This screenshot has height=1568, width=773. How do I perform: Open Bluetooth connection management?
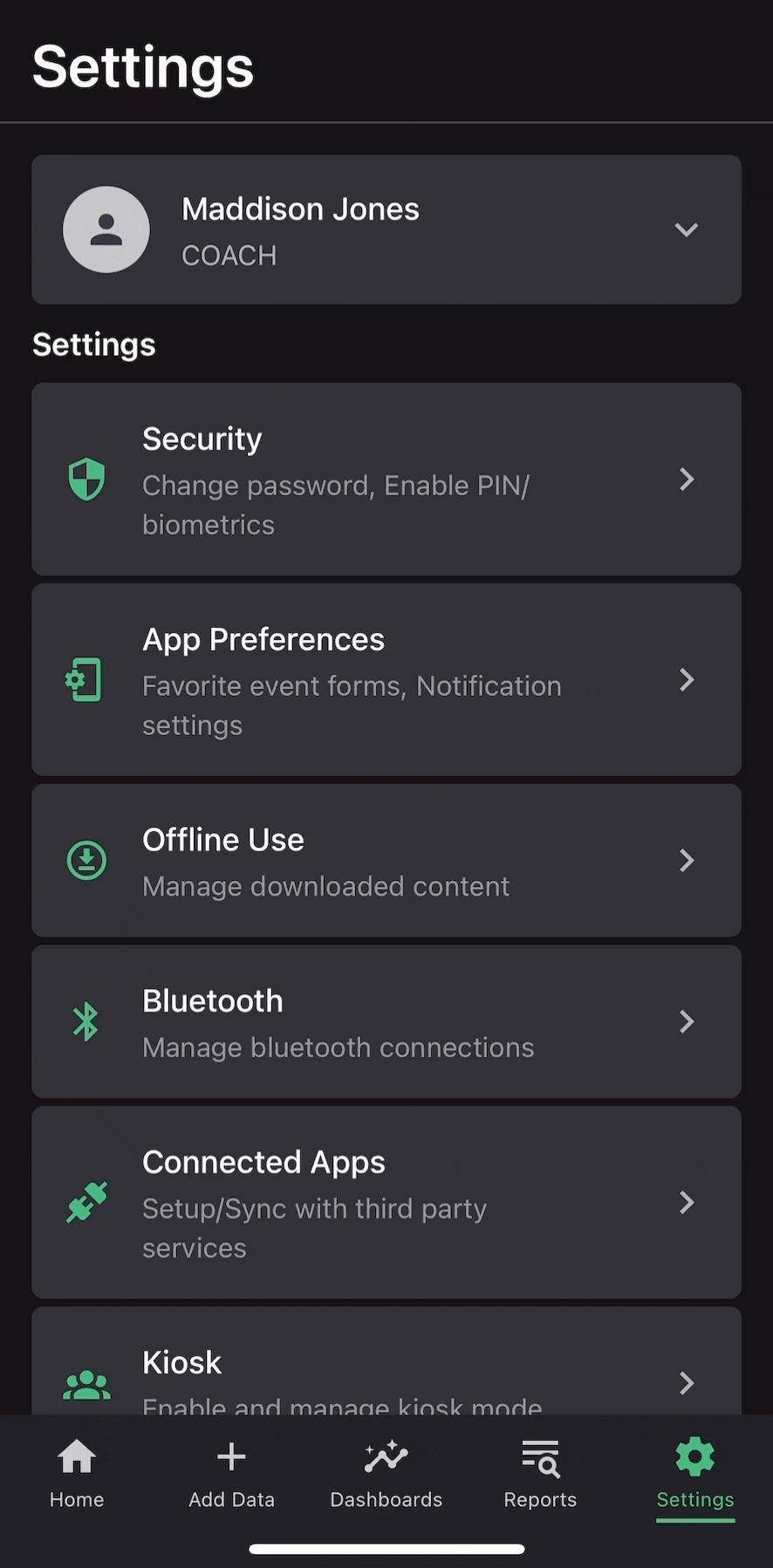point(386,1020)
